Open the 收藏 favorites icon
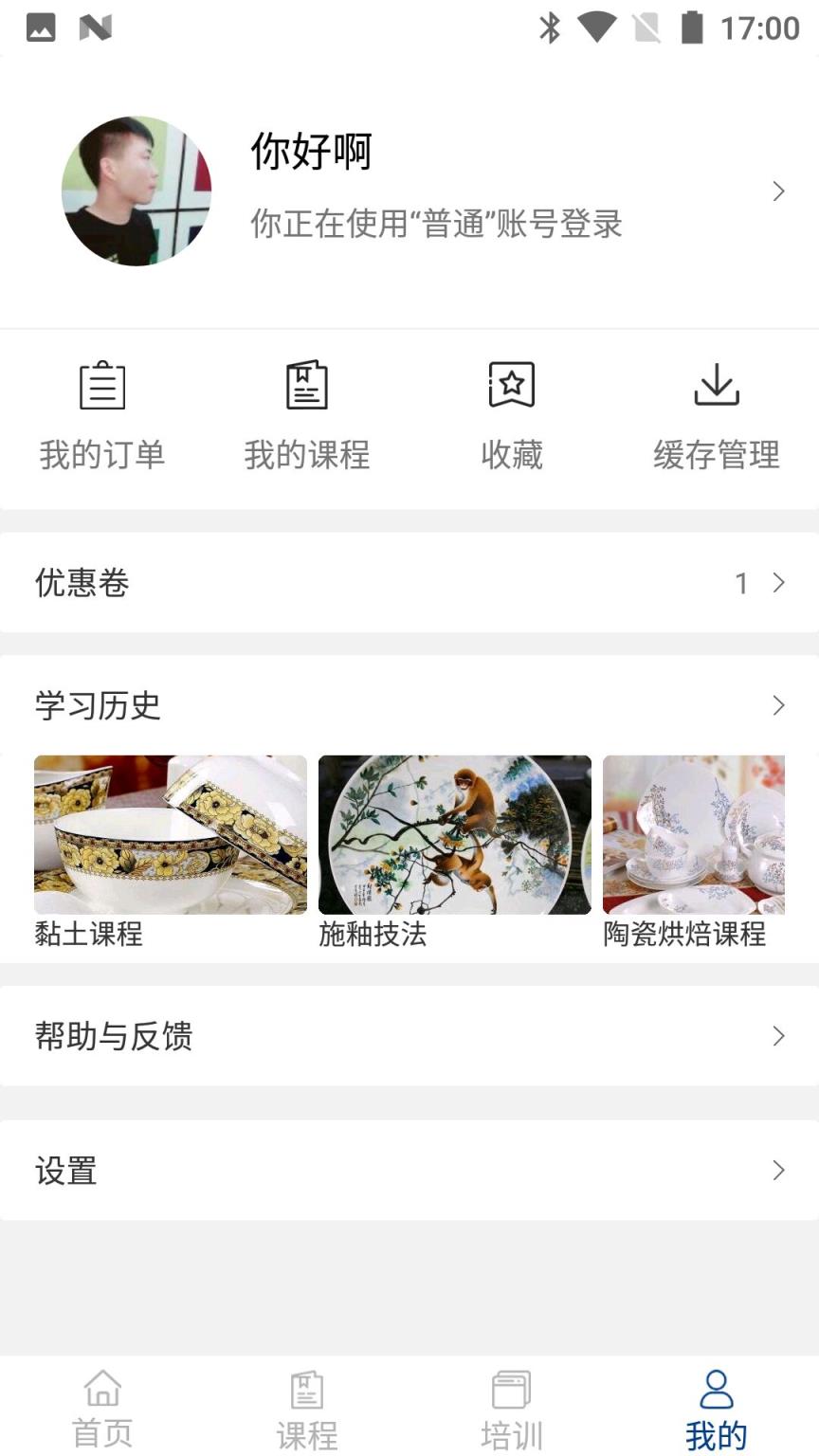The width and height of the screenshot is (819, 1456). coord(512,385)
